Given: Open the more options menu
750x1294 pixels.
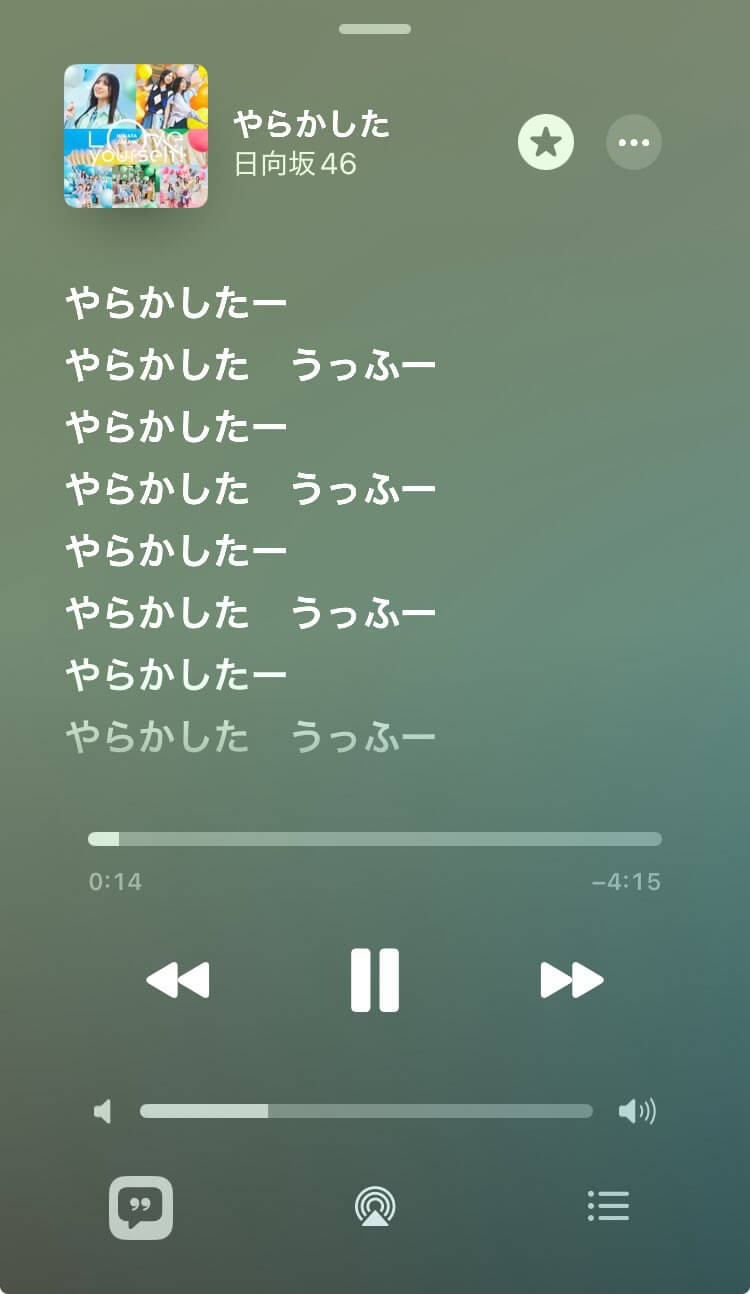Looking at the screenshot, I should (x=634, y=143).
